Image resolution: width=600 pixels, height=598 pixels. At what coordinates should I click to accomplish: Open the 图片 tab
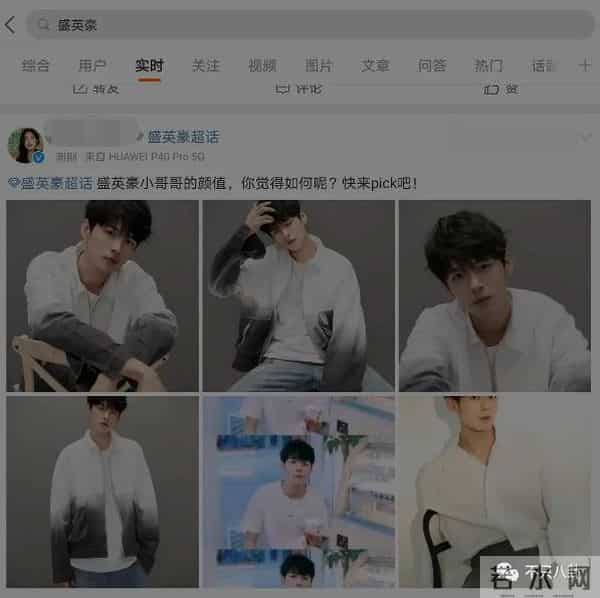pos(319,66)
